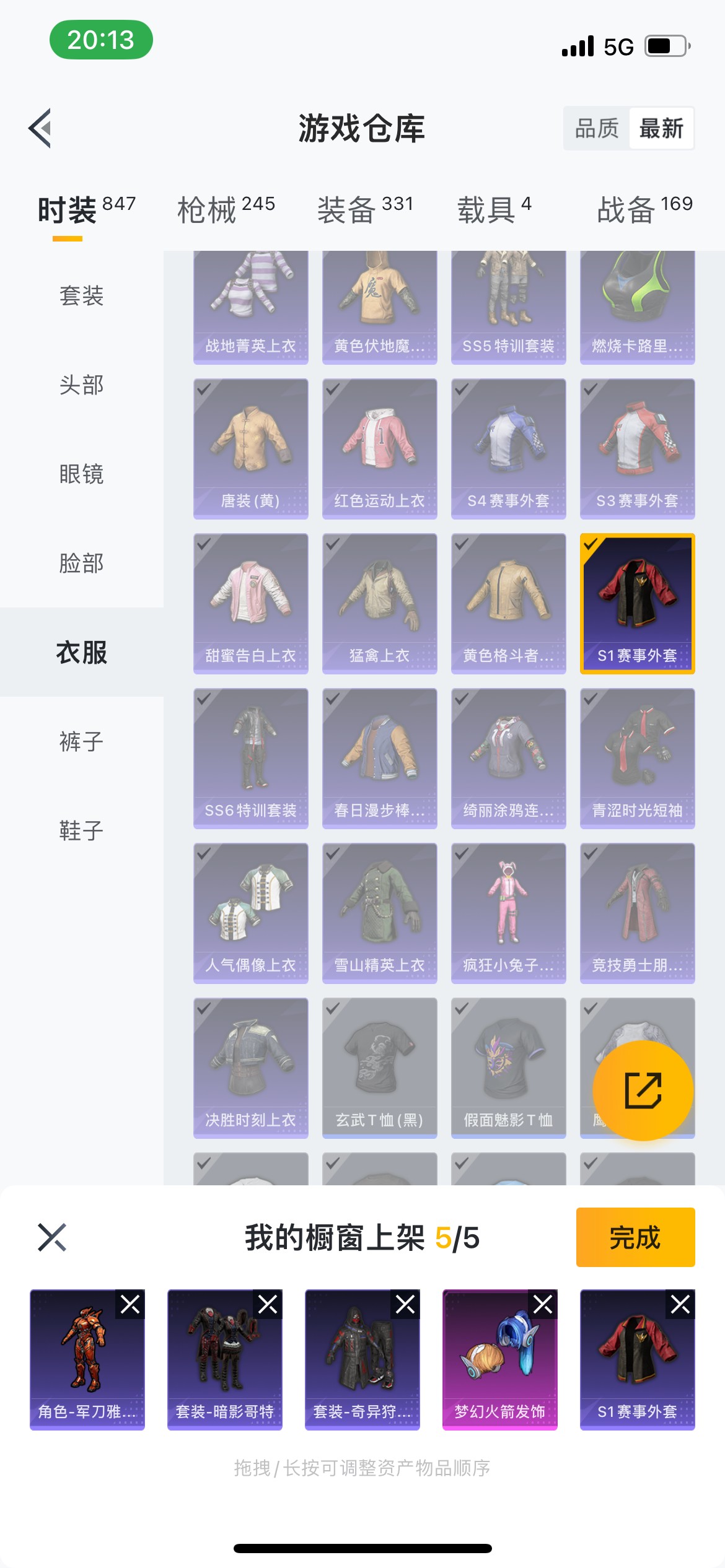Tap 完成 to finish showcase
The image size is (725, 1568).
pyautogui.click(x=635, y=1237)
